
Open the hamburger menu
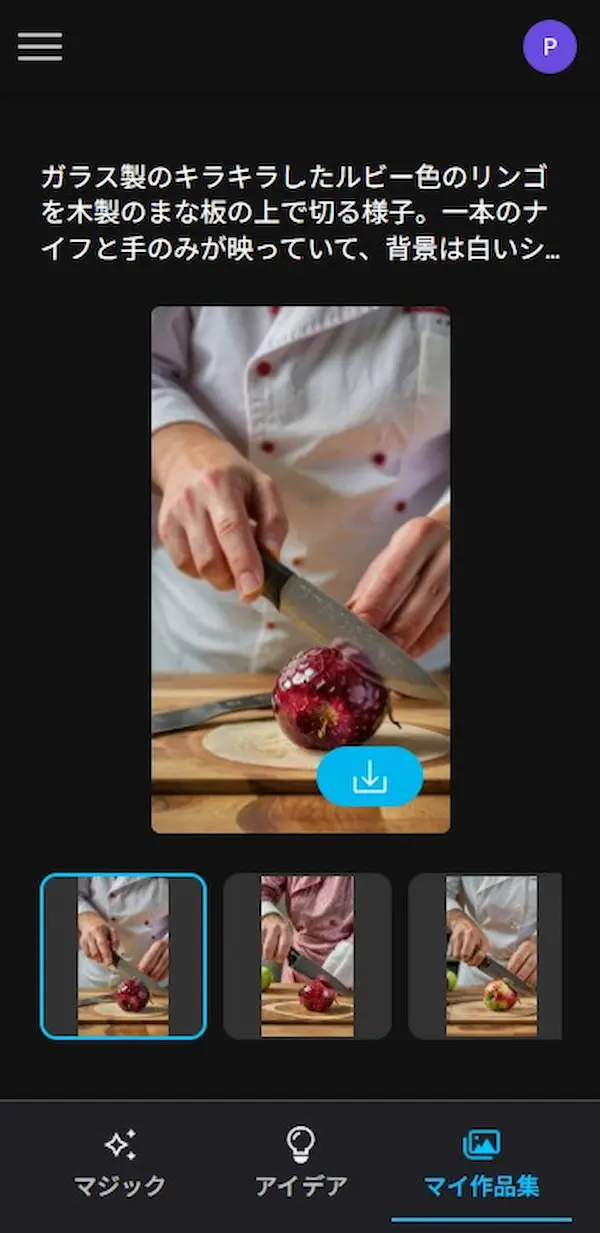pyautogui.click(x=40, y=47)
